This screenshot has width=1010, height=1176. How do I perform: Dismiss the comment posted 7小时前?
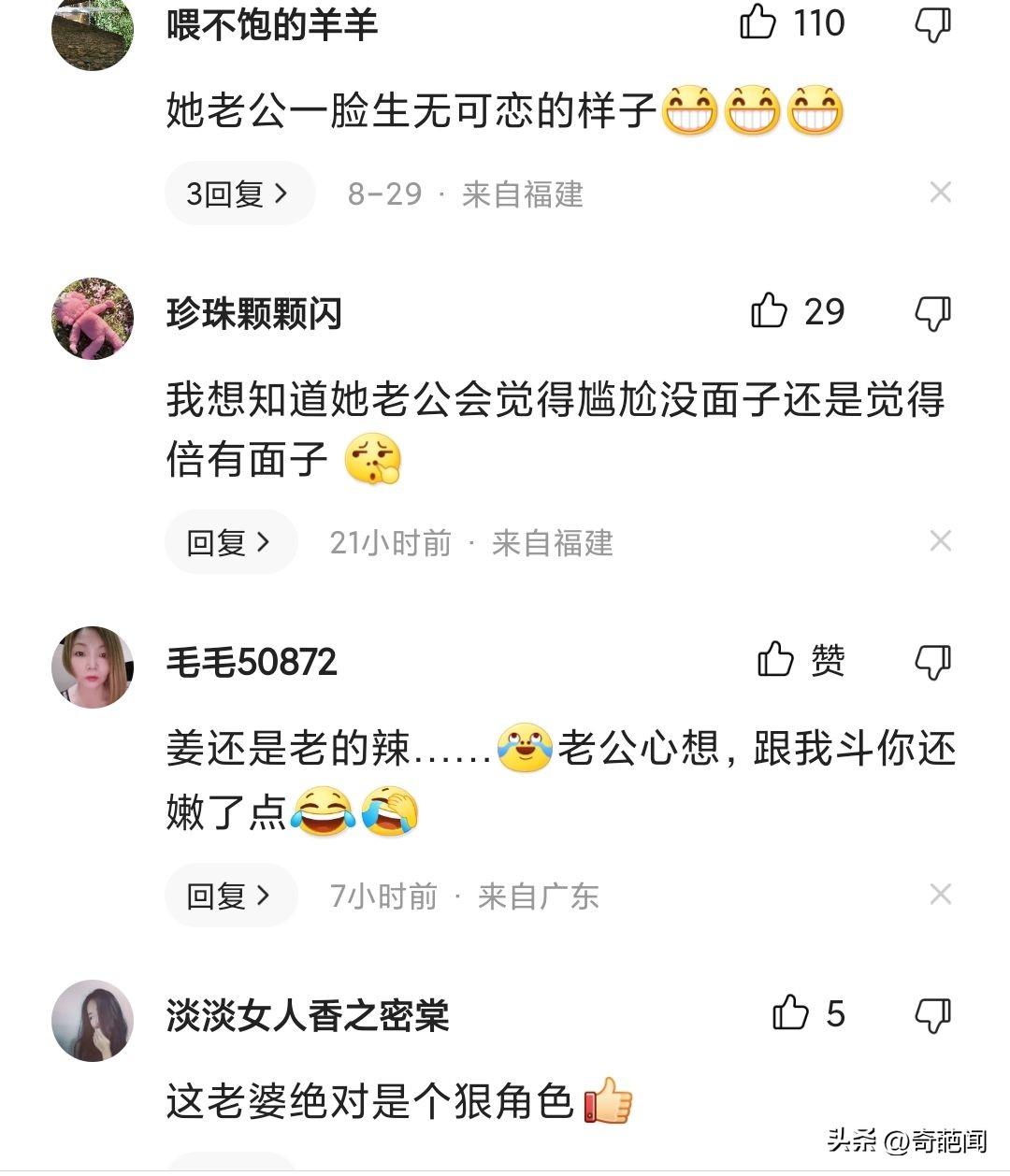click(940, 895)
